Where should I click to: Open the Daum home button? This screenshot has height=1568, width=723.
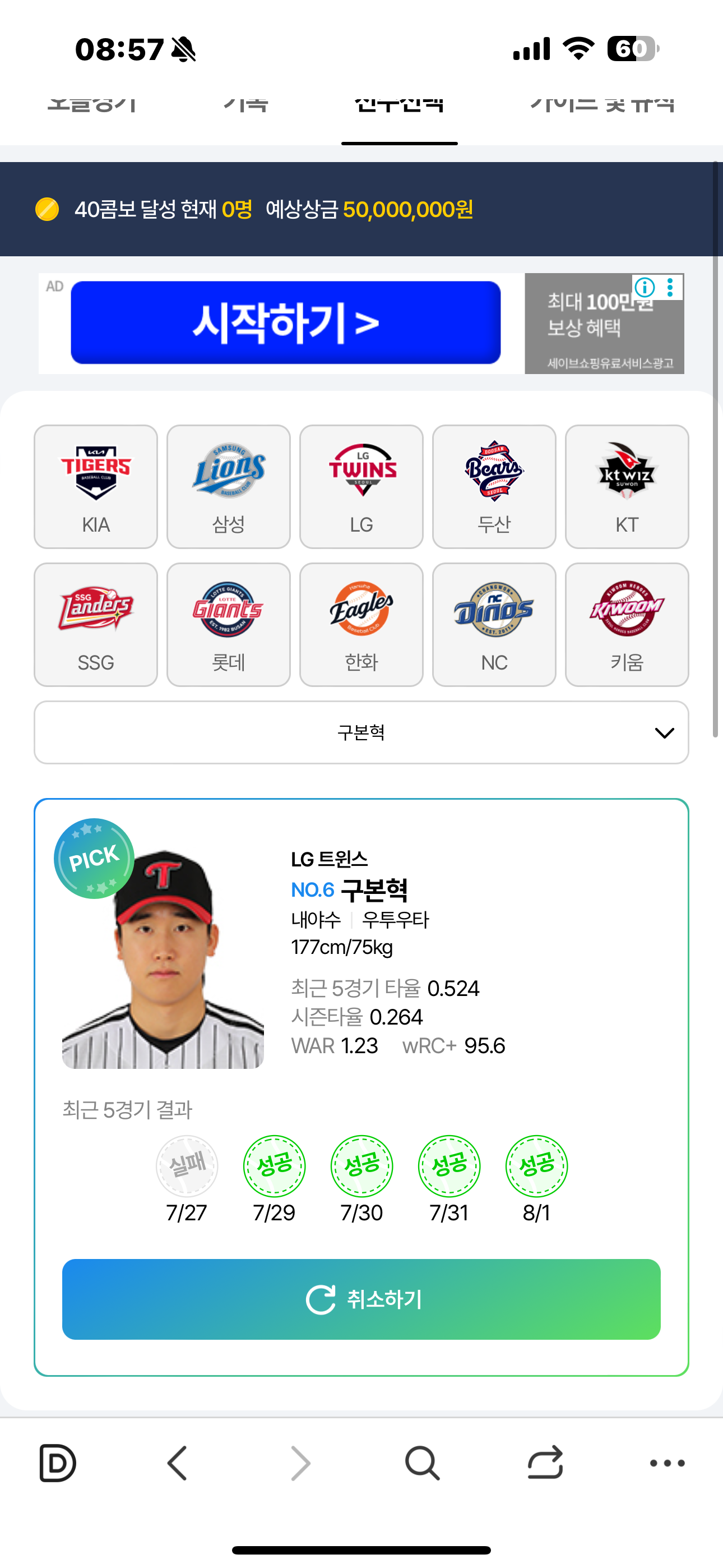coord(57,1463)
